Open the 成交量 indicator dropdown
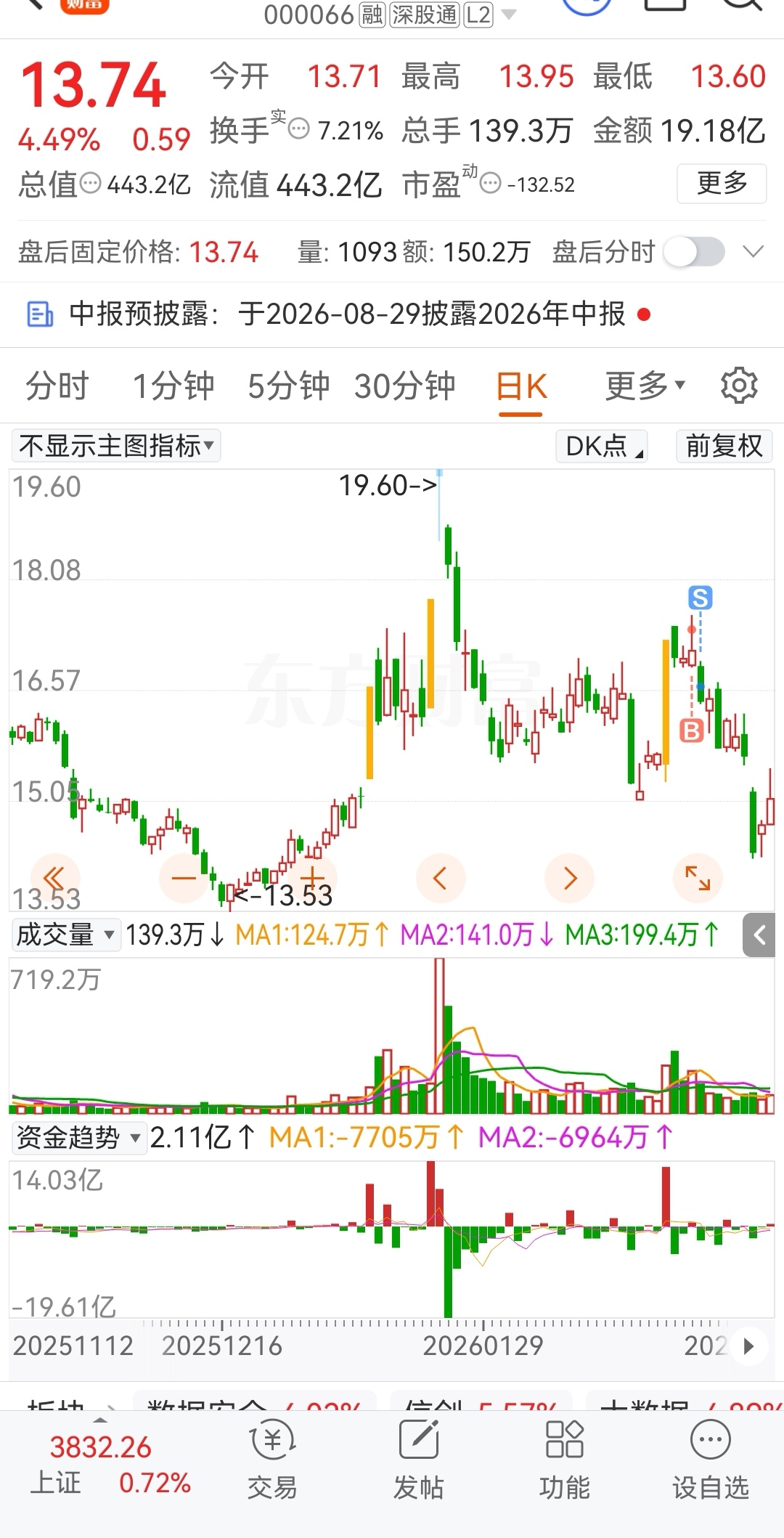The width and height of the screenshot is (784, 1538). [x=65, y=934]
